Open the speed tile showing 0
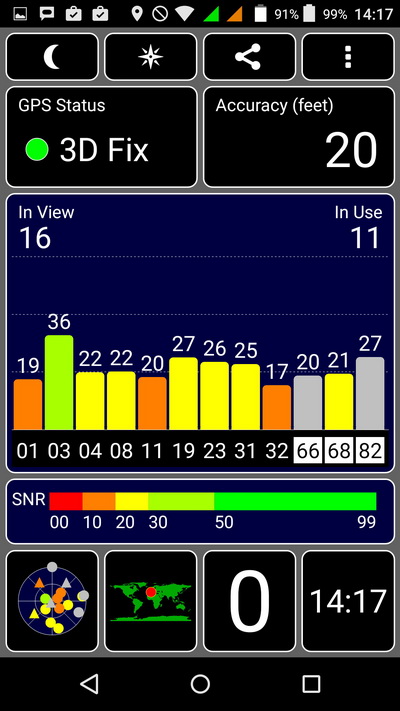This screenshot has width=400, height=711. pos(249,601)
